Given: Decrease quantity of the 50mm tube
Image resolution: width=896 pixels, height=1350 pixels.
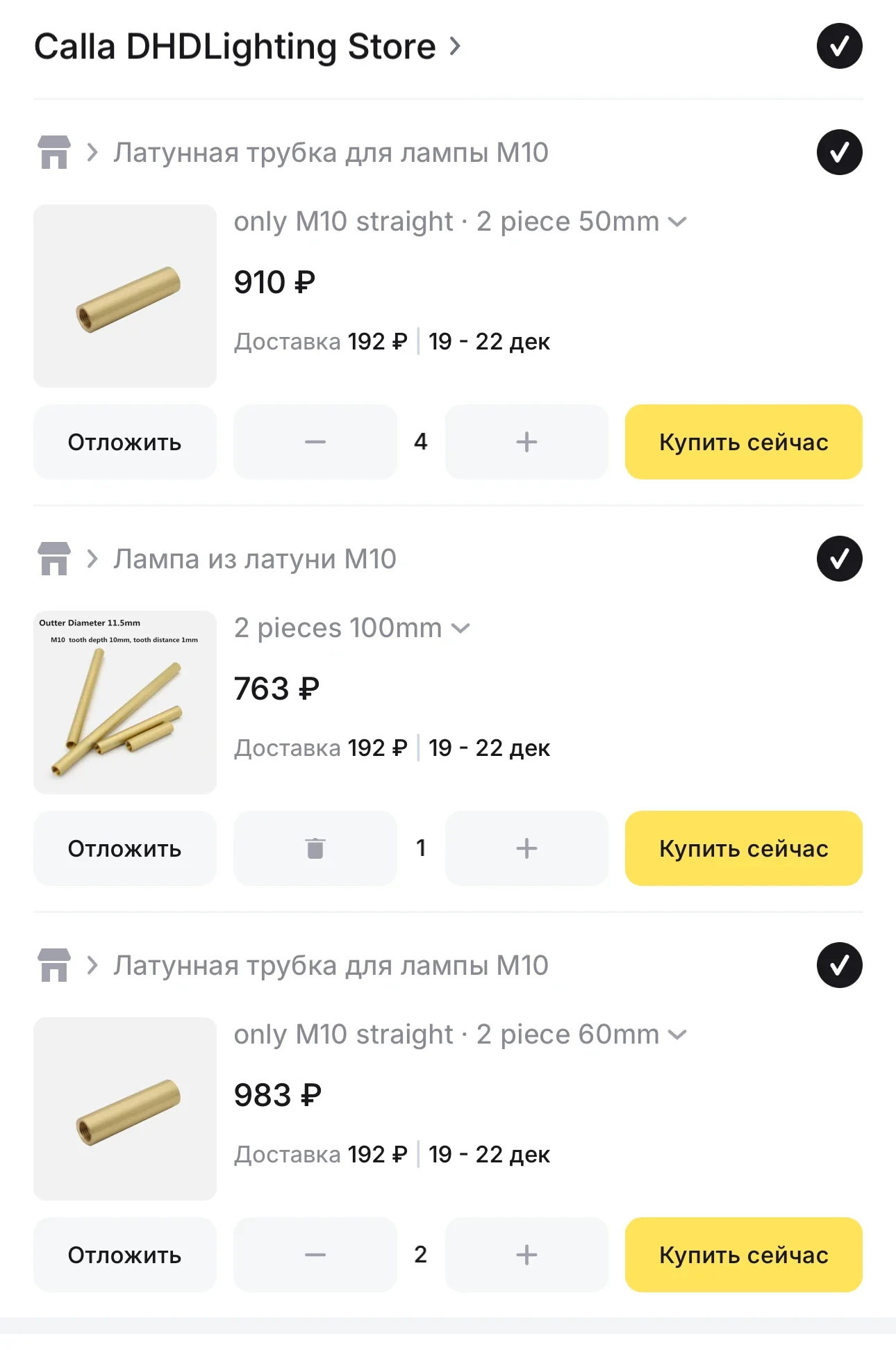Looking at the screenshot, I should (315, 442).
